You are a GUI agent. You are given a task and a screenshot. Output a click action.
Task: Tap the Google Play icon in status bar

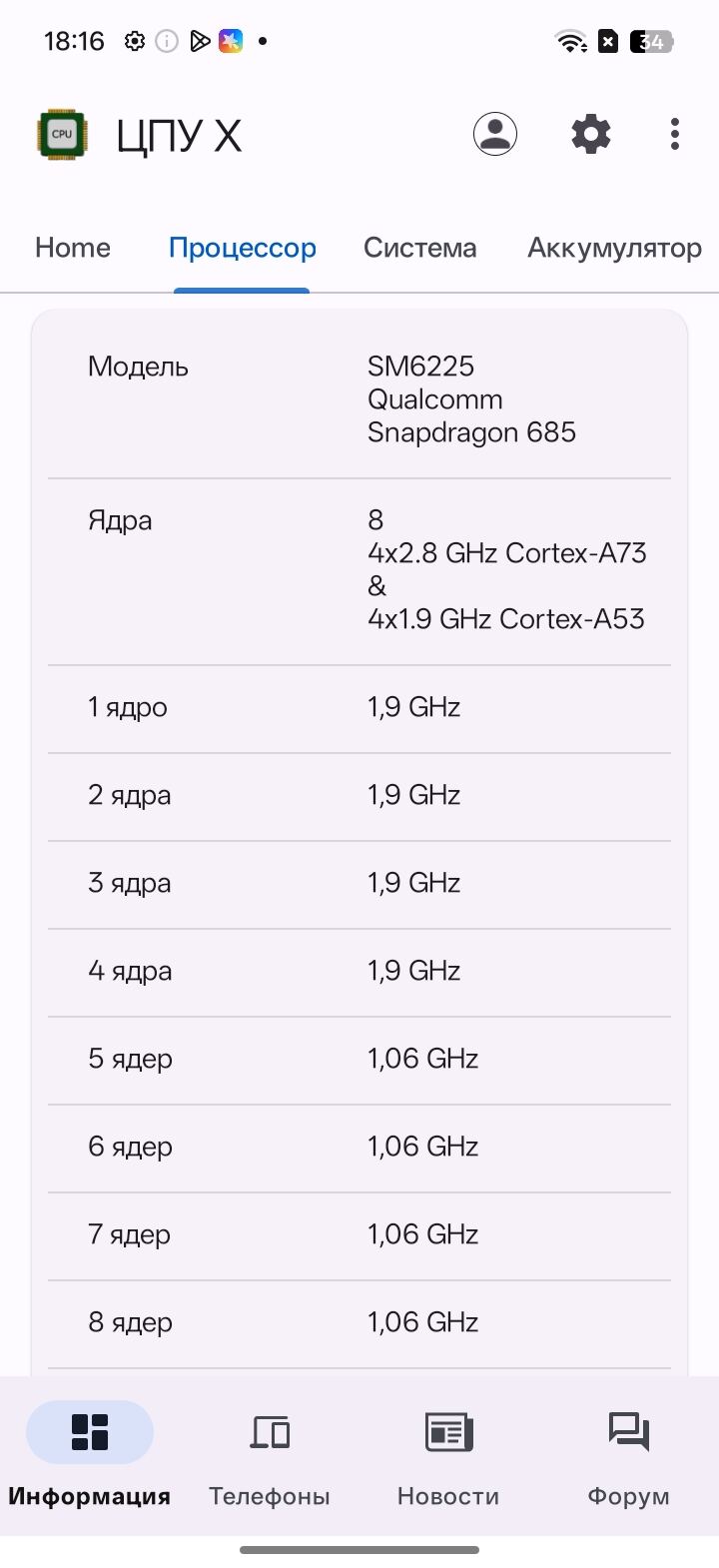tap(200, 41)
